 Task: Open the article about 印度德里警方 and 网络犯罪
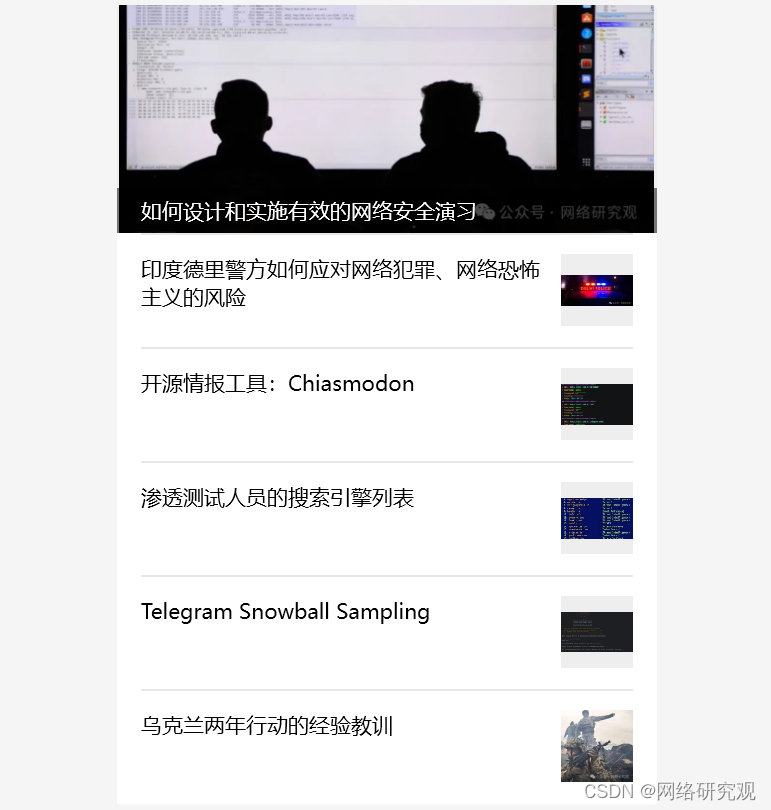[x=340, y=284]
